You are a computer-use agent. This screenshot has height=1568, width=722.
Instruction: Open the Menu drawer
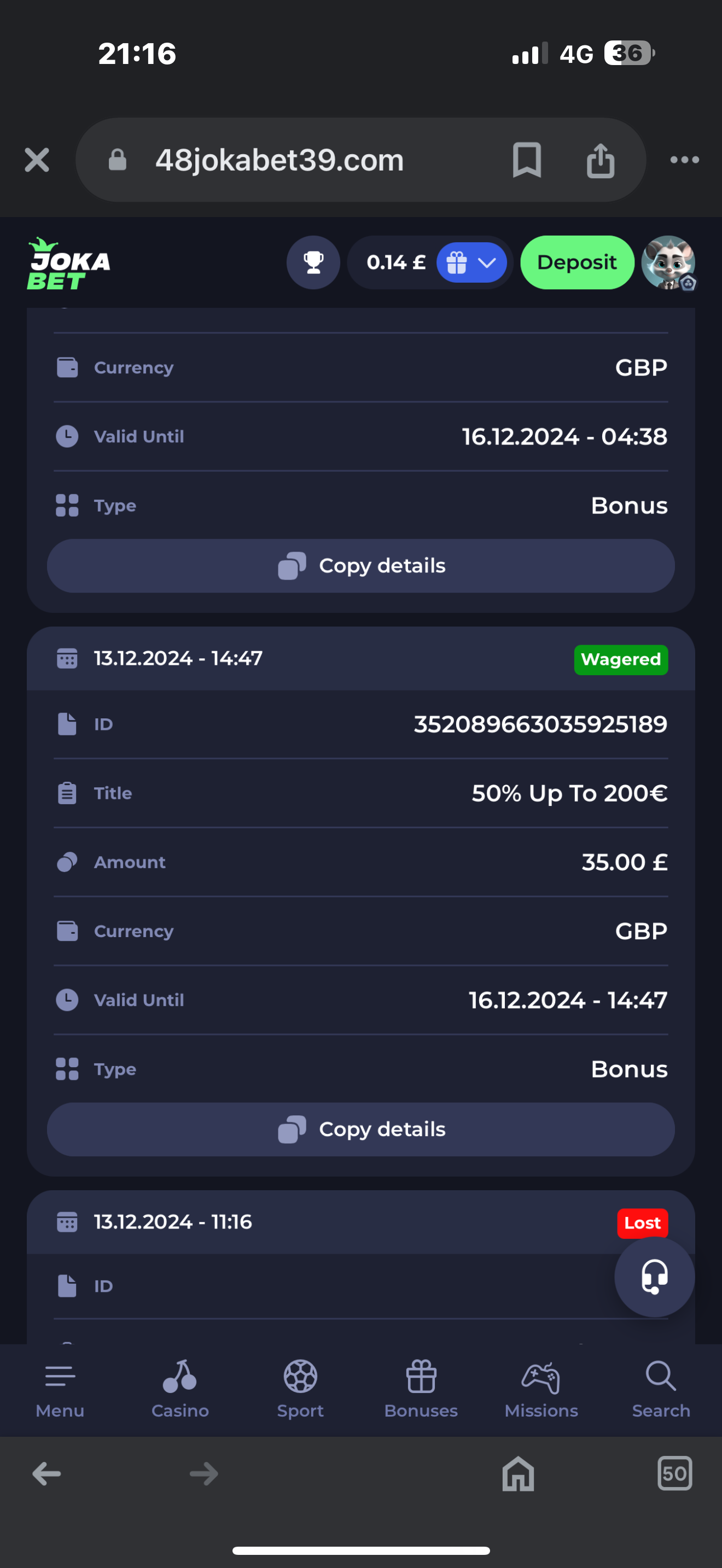coord(60,1390)
